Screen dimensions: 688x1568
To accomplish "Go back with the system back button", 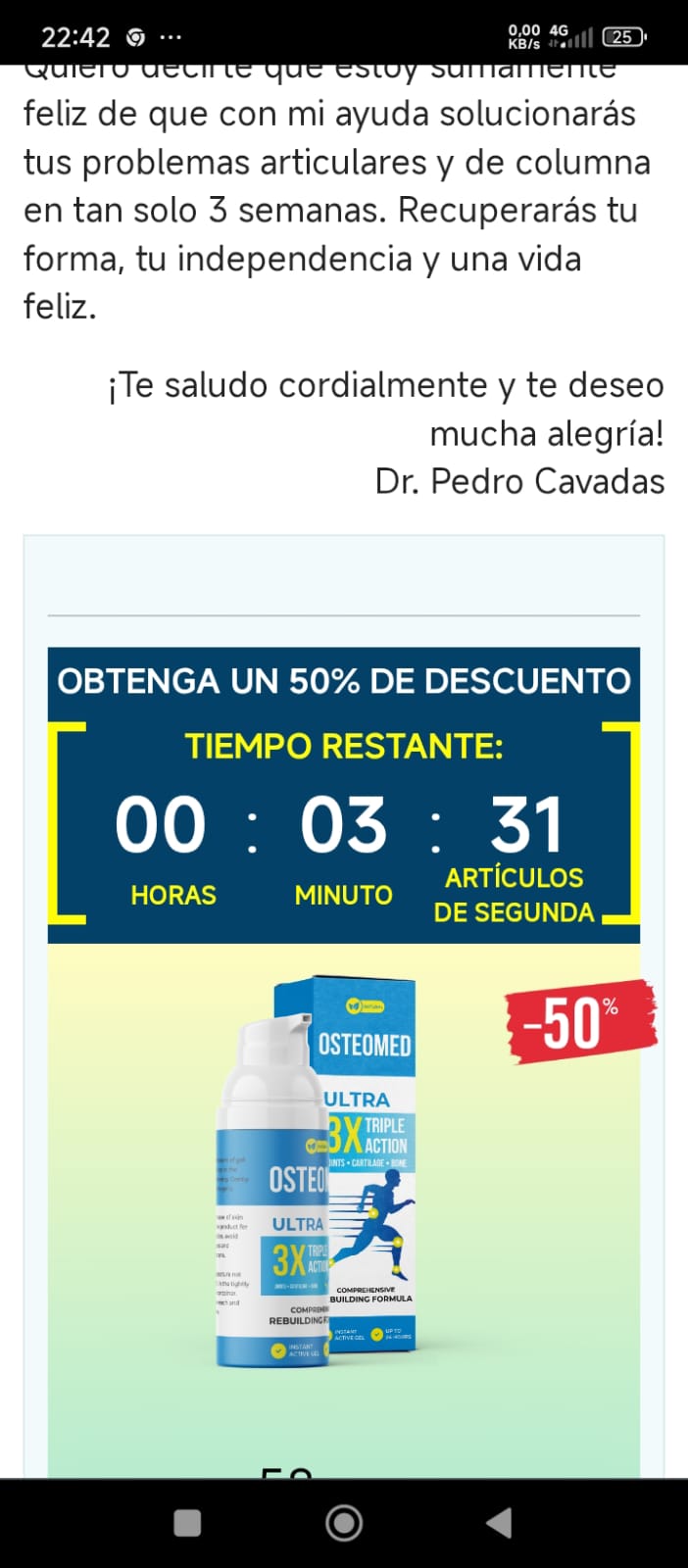I will point(500,1522).
